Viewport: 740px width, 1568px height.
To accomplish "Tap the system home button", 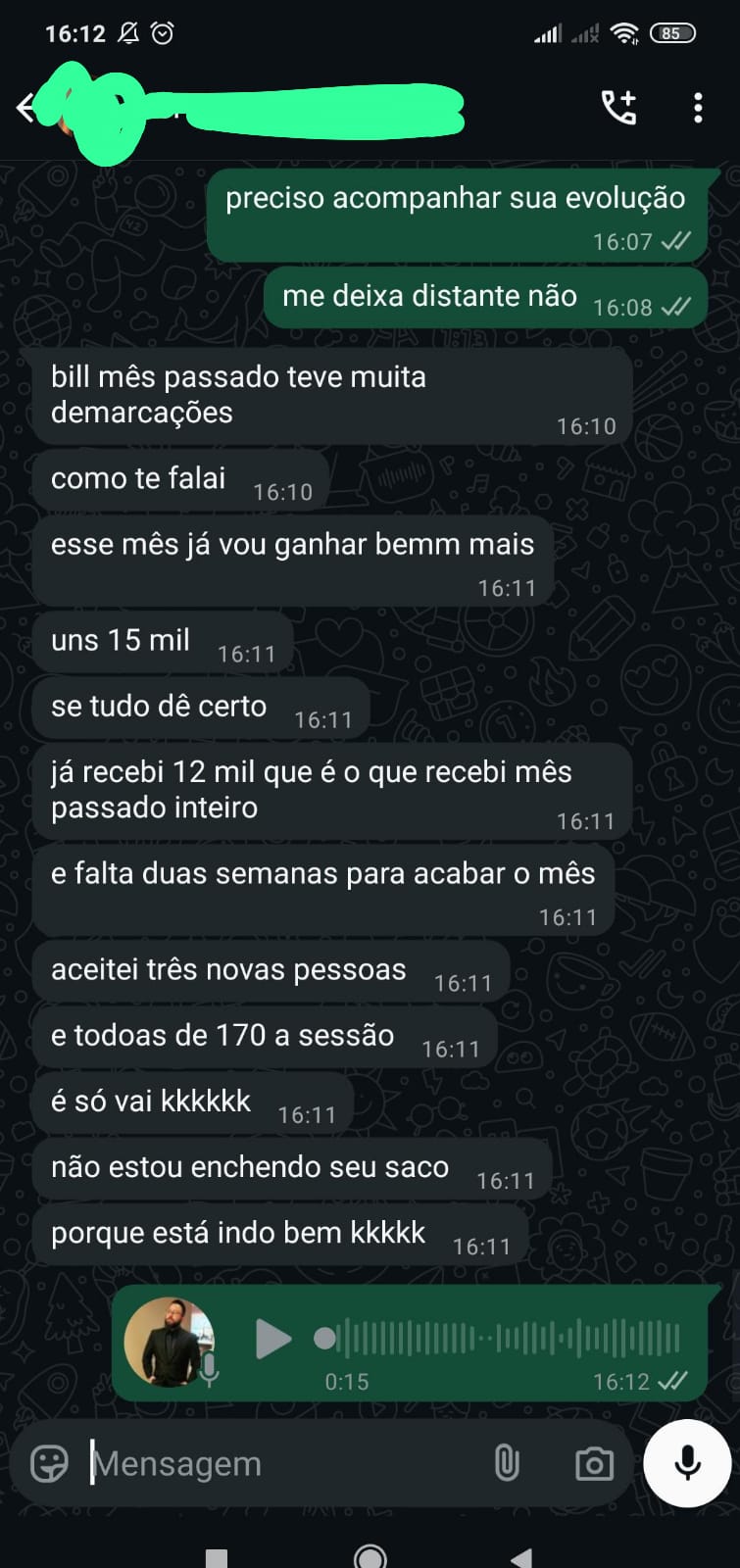I will coord(370,1556).
